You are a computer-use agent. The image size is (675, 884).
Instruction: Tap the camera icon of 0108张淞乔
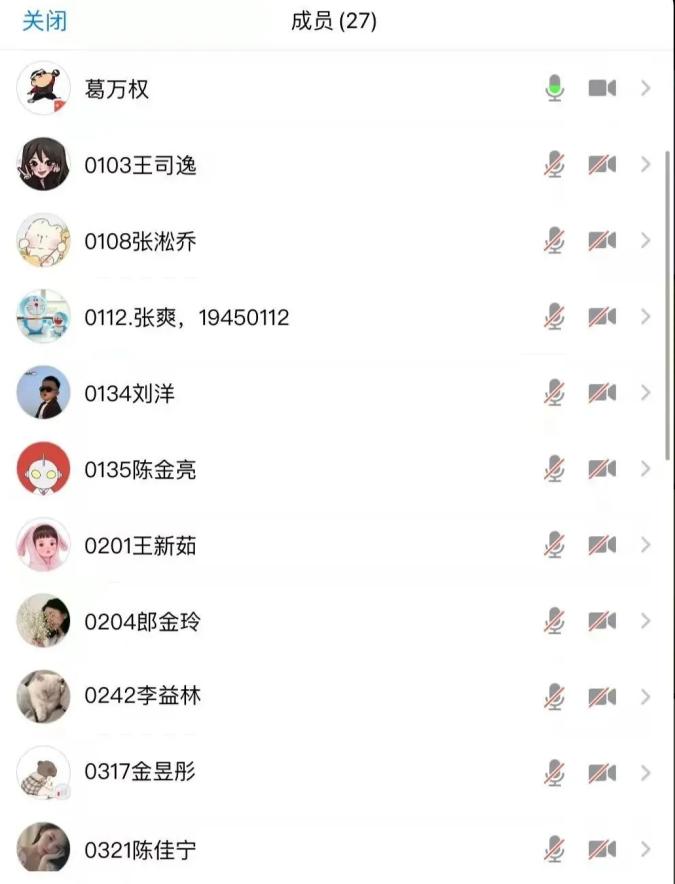point(602,241)
